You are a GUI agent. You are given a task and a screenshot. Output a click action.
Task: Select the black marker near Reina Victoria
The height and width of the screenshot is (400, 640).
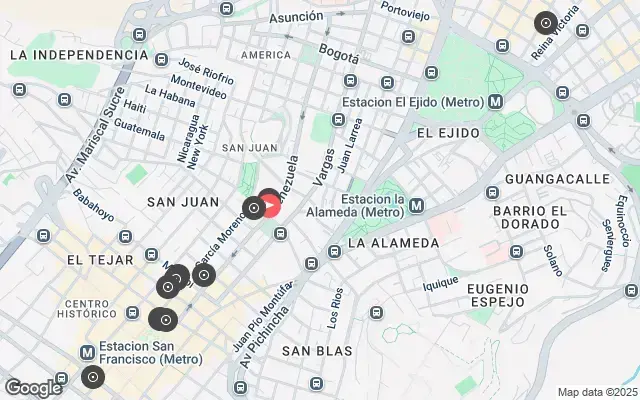point(545,22)
